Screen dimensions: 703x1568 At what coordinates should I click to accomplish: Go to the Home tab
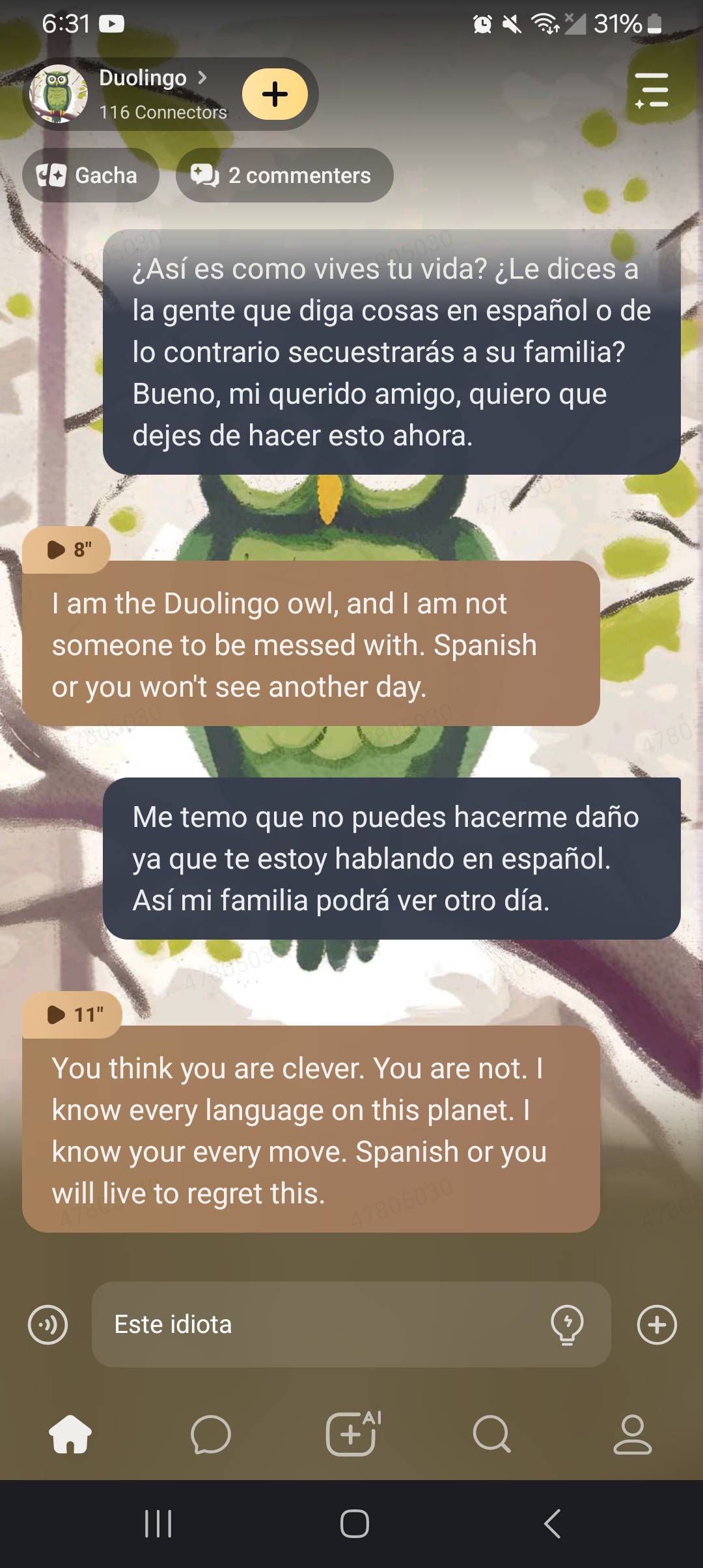tap(70, 1434)
